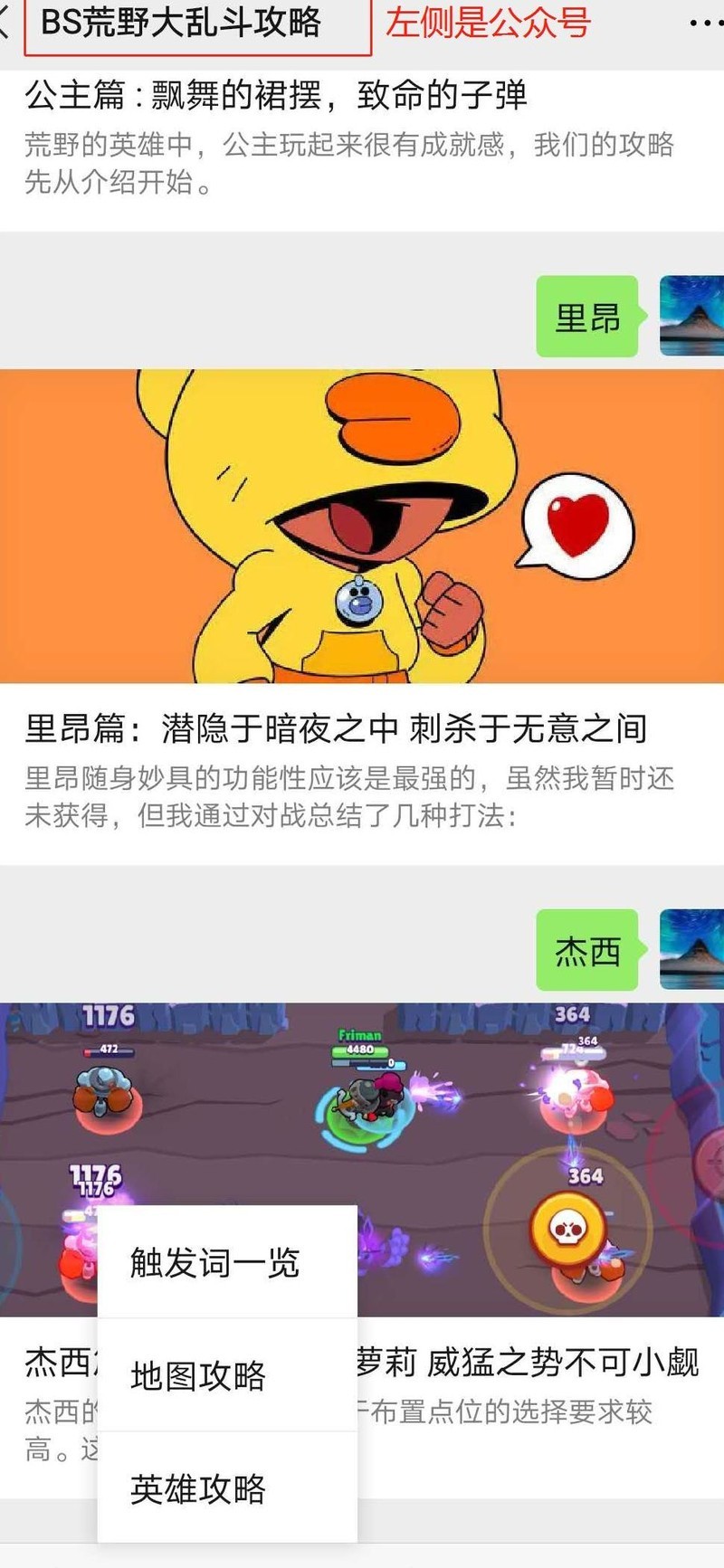Select 触发词一览 from the popup menu

[214, 1262]
